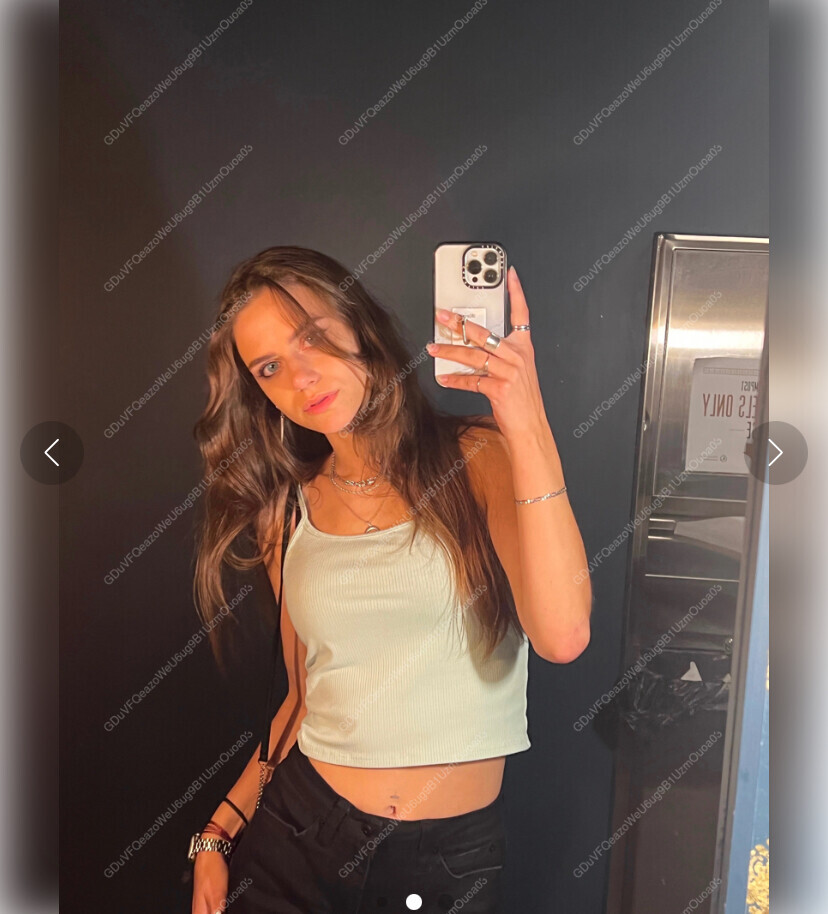Go to the previous photo
This screenshot has width=828, height=914.
point(52,453)
